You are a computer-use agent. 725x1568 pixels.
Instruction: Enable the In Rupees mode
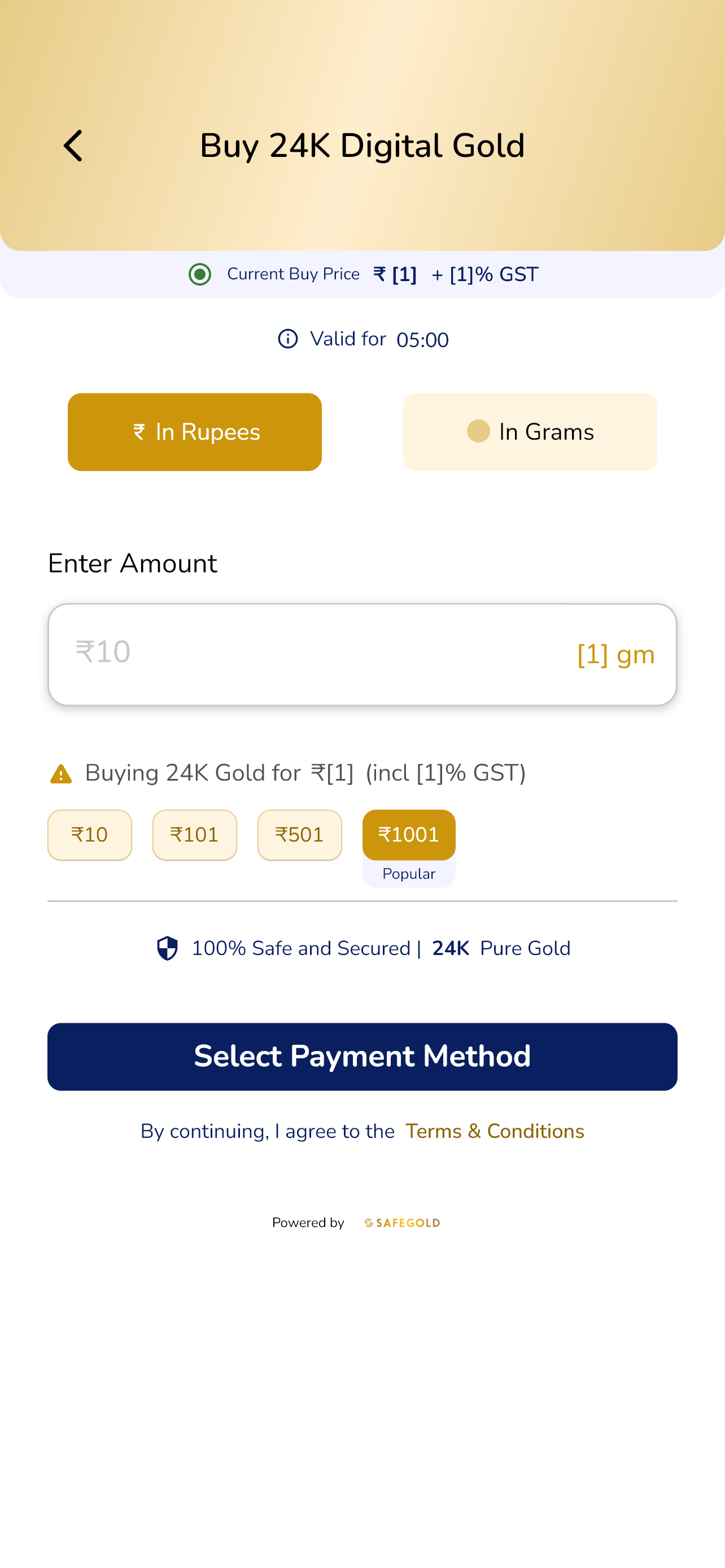195,432
